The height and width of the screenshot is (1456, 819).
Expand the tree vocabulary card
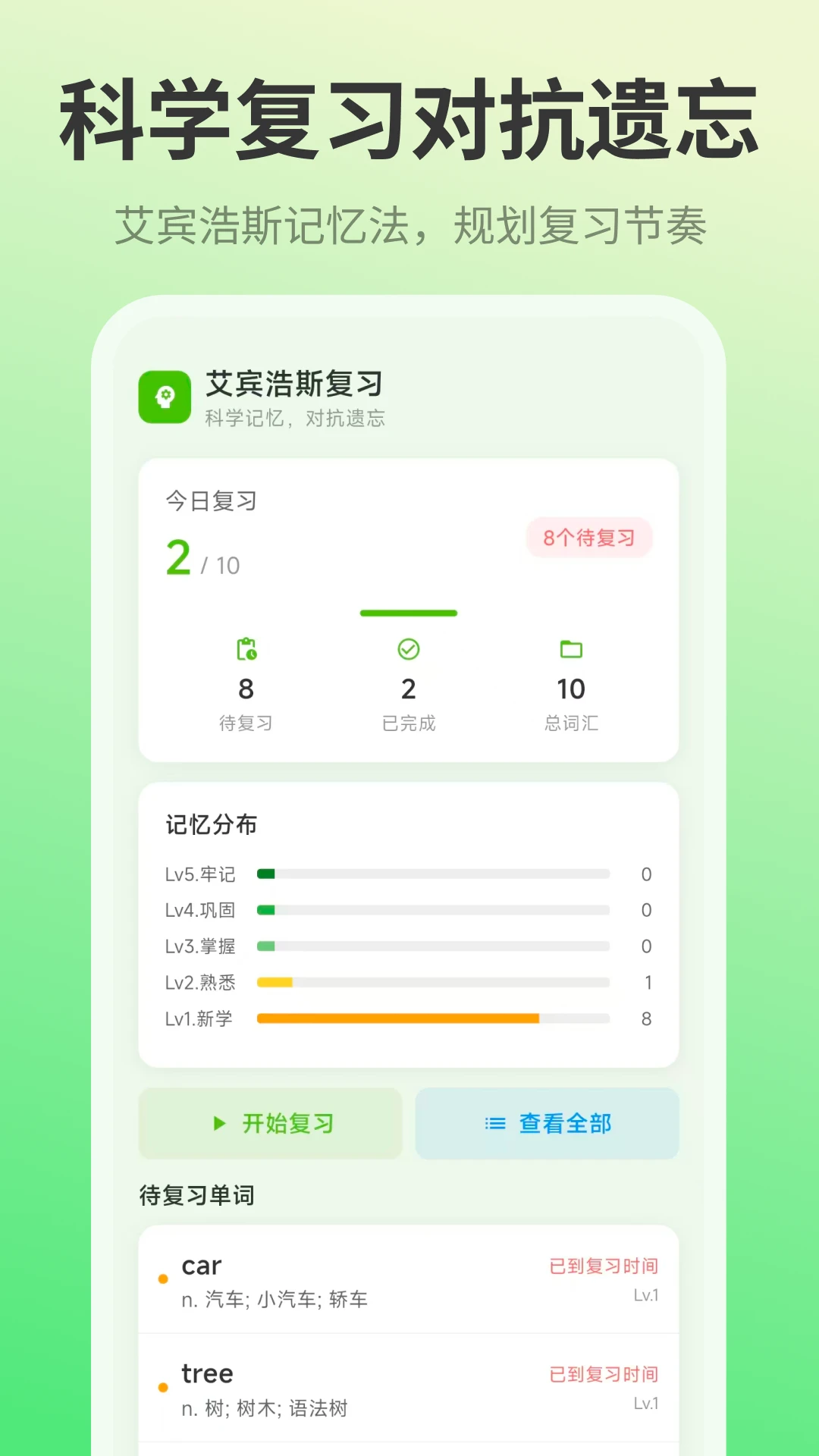click(x=409, y=1388)
